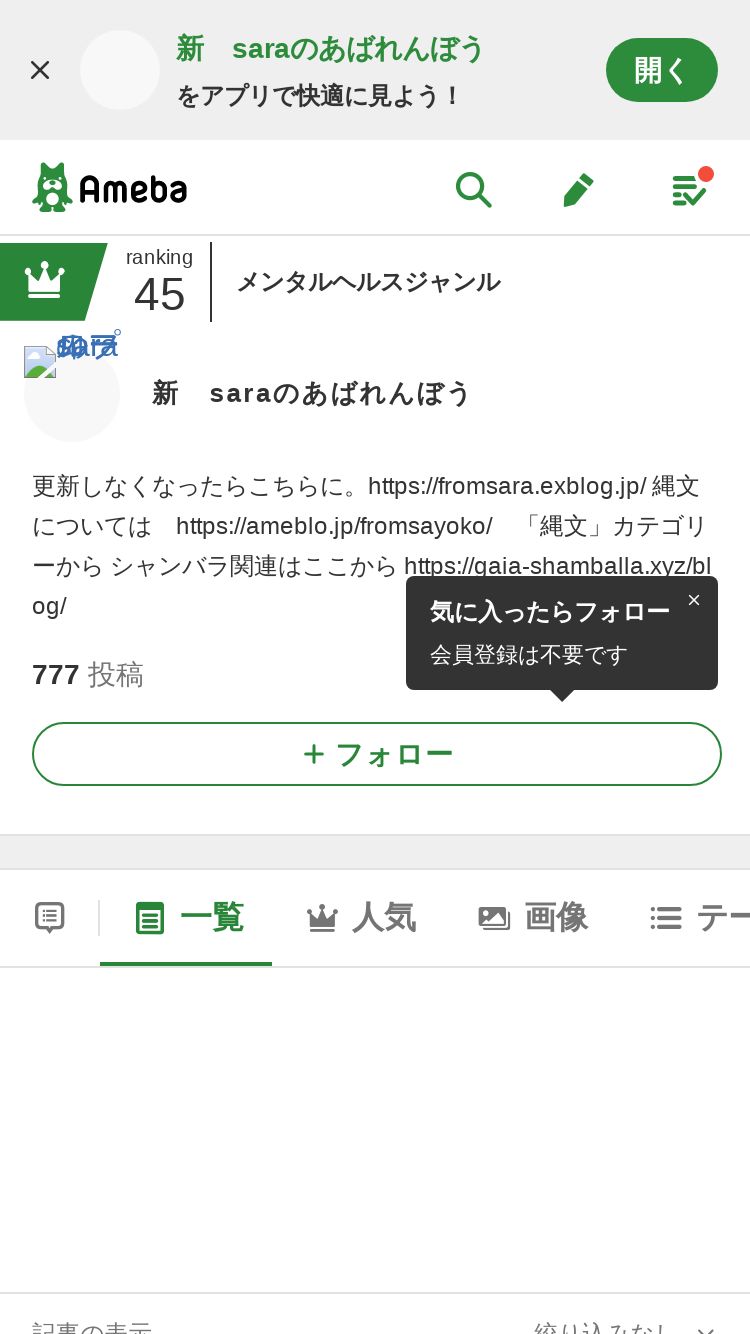Dismiss the app promotion banner
750x1334 pixels.
click(x=40, y=70)
